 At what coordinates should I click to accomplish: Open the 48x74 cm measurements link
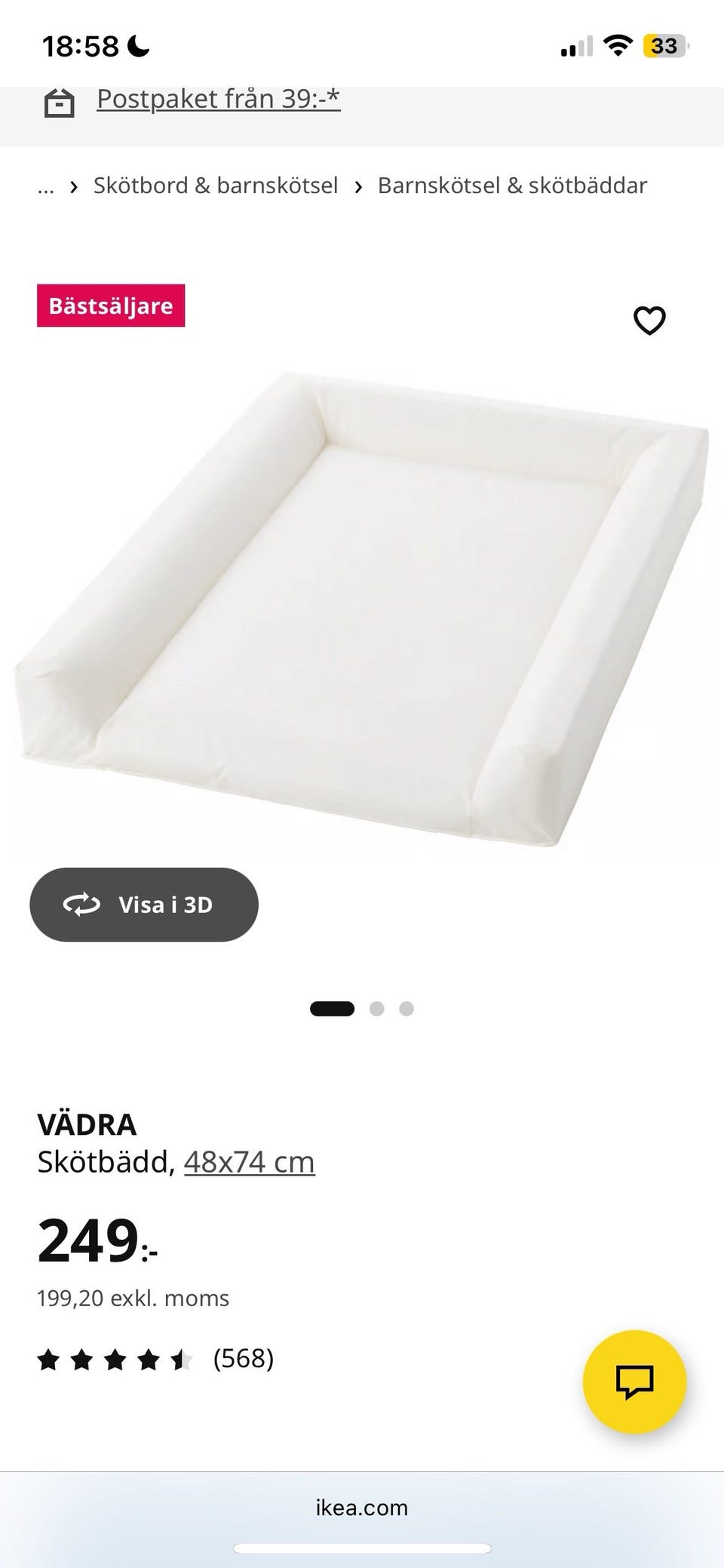[250, 1162]
